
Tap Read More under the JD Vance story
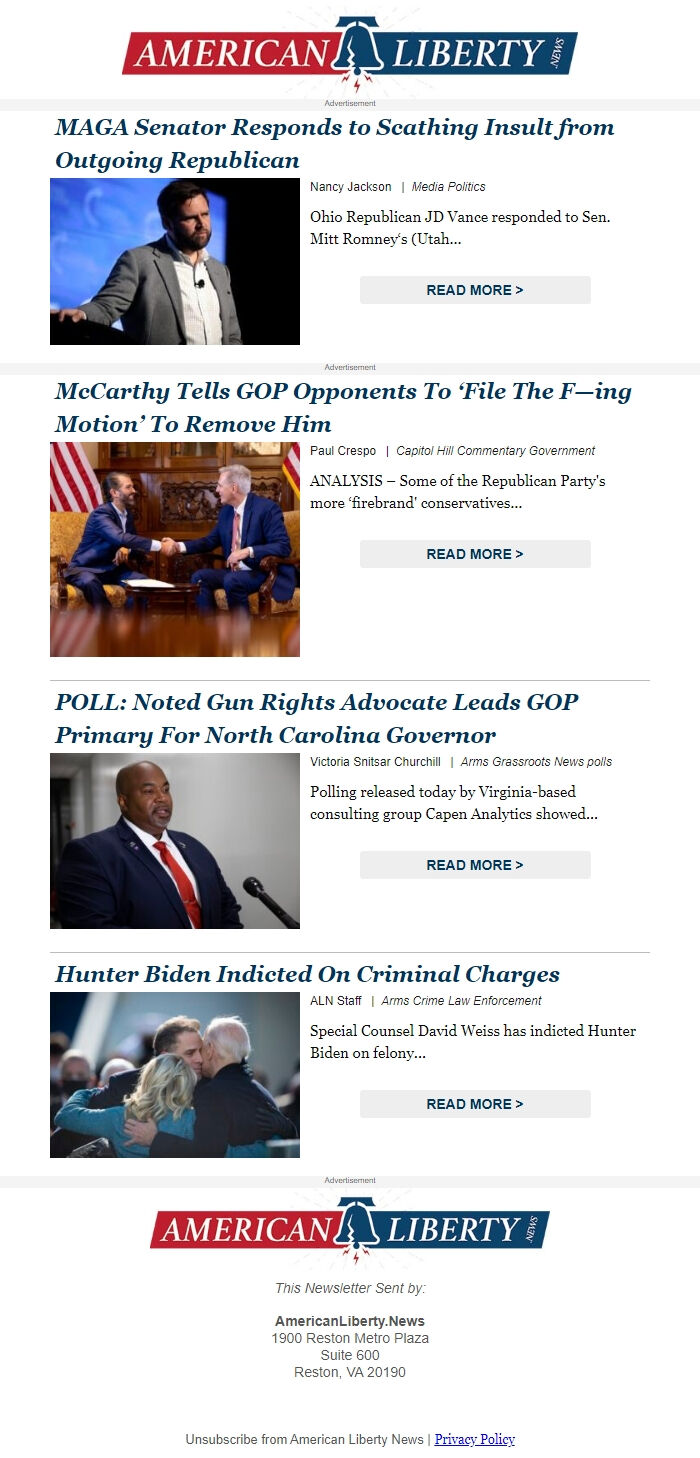click(x=475, y=290)
